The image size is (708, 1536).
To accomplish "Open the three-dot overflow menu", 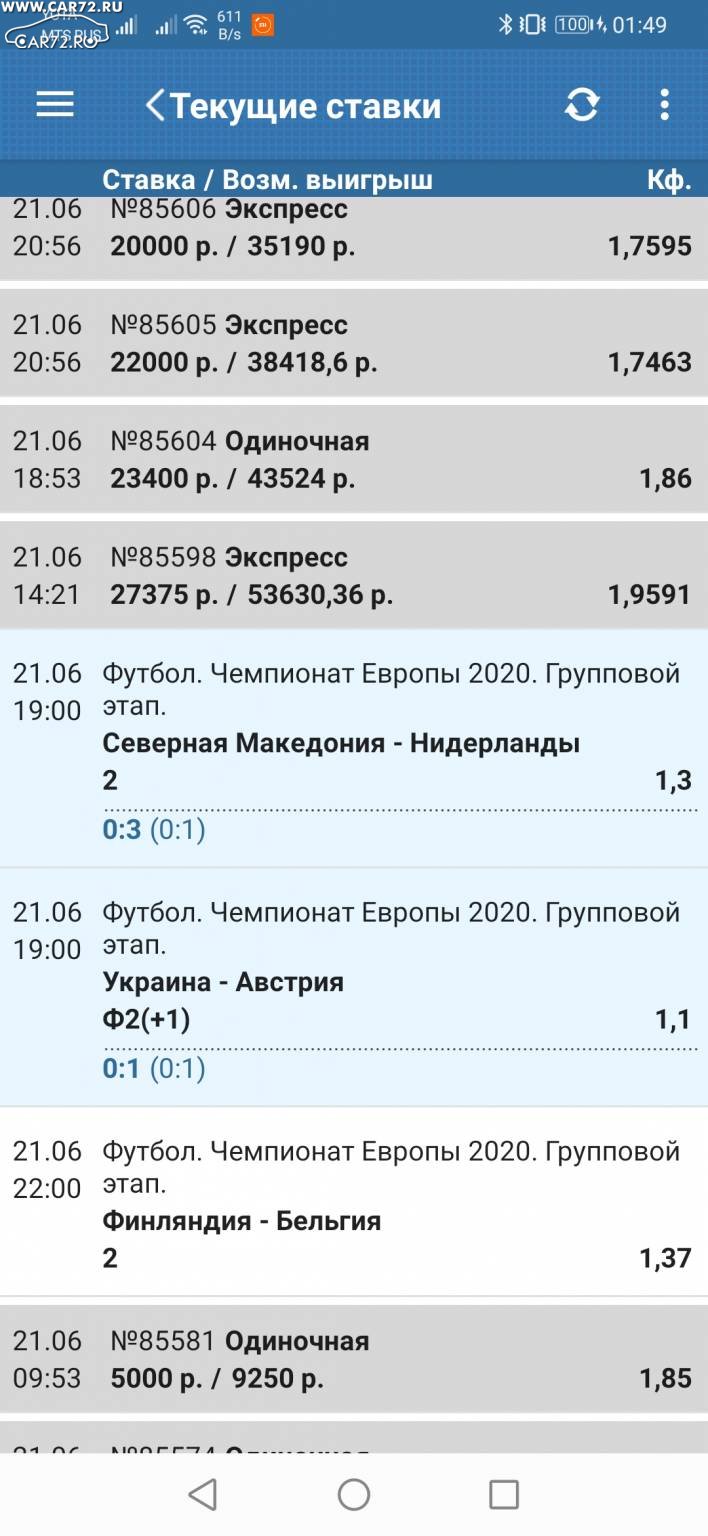I will [665, 105].
